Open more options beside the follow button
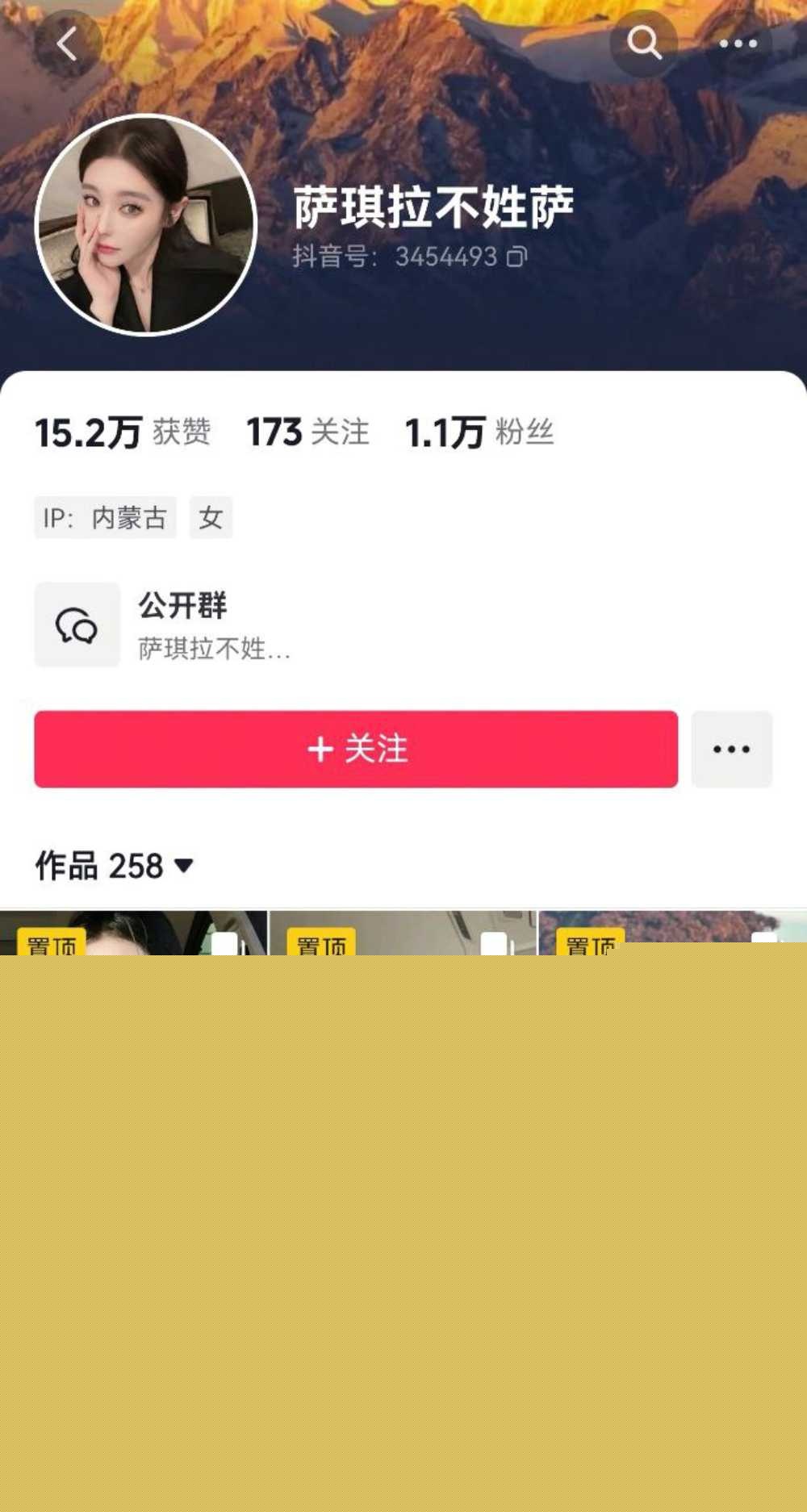Image resolution: width=807 pixels, height=1512 pixels. pos(731,749)
